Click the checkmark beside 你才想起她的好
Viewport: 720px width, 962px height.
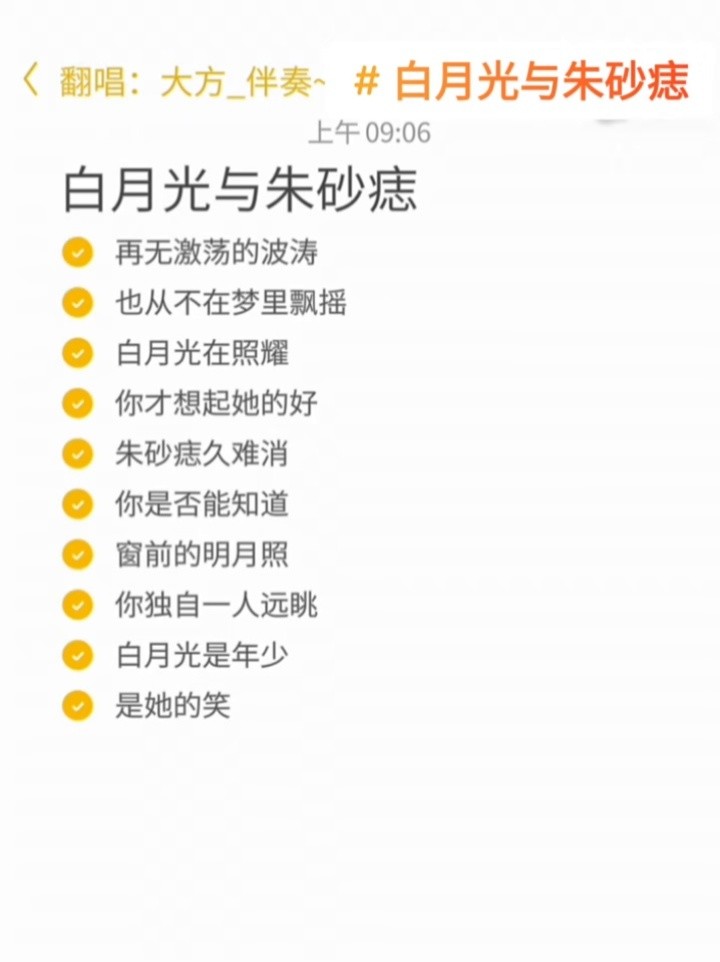click(x=77, y=404)
